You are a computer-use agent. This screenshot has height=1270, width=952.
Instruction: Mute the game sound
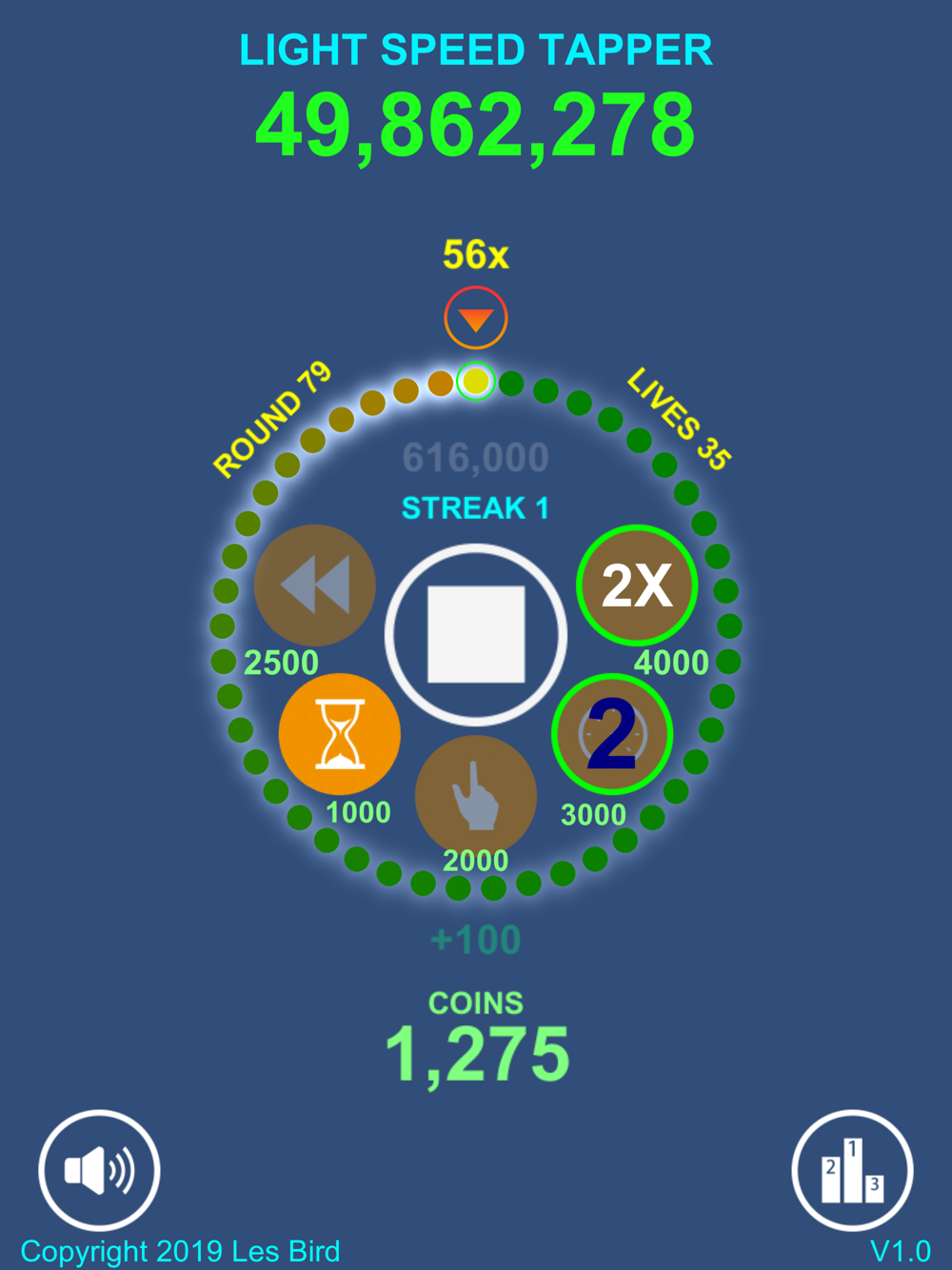click(99, 1170)
